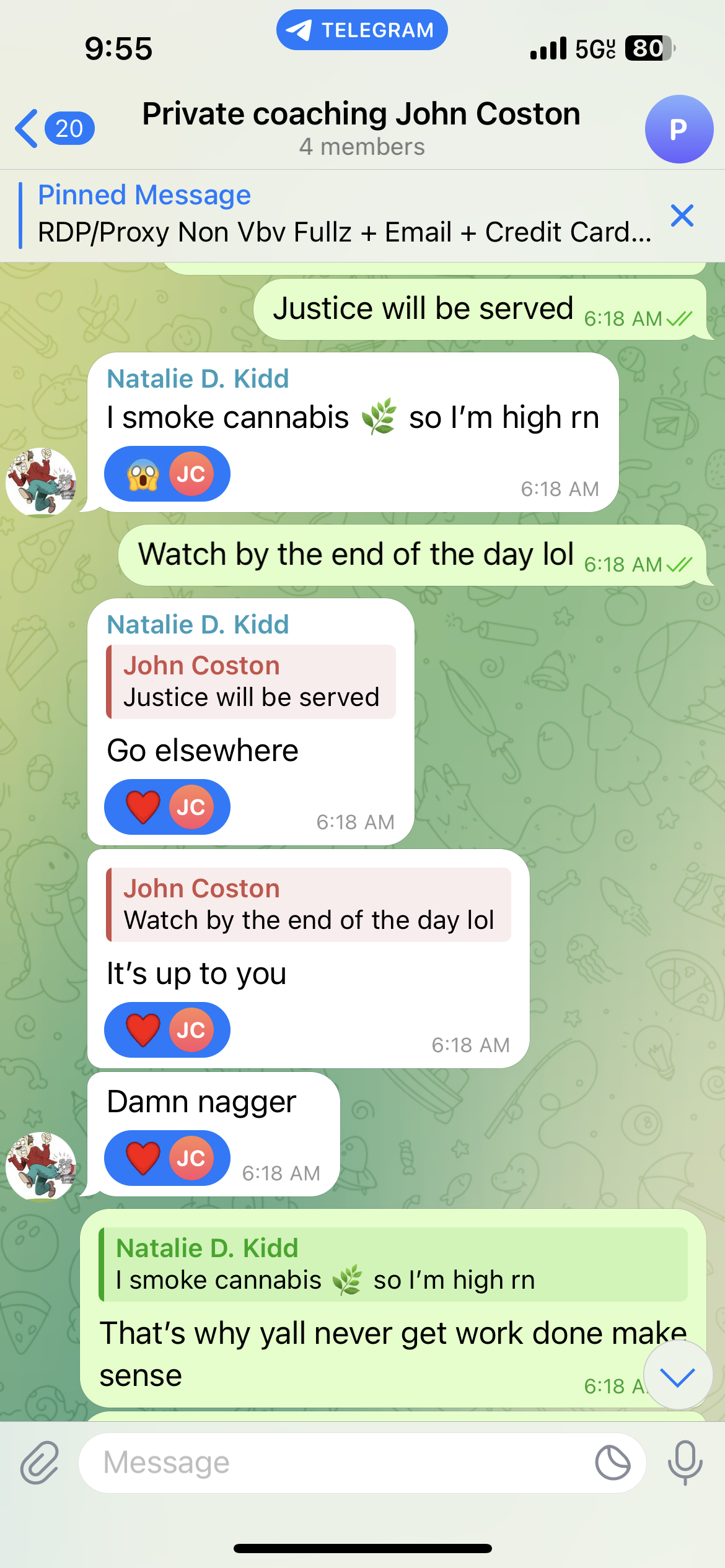Go back to the chat list
This screenshot has width=725, height=1568.
tap(53, 129)
